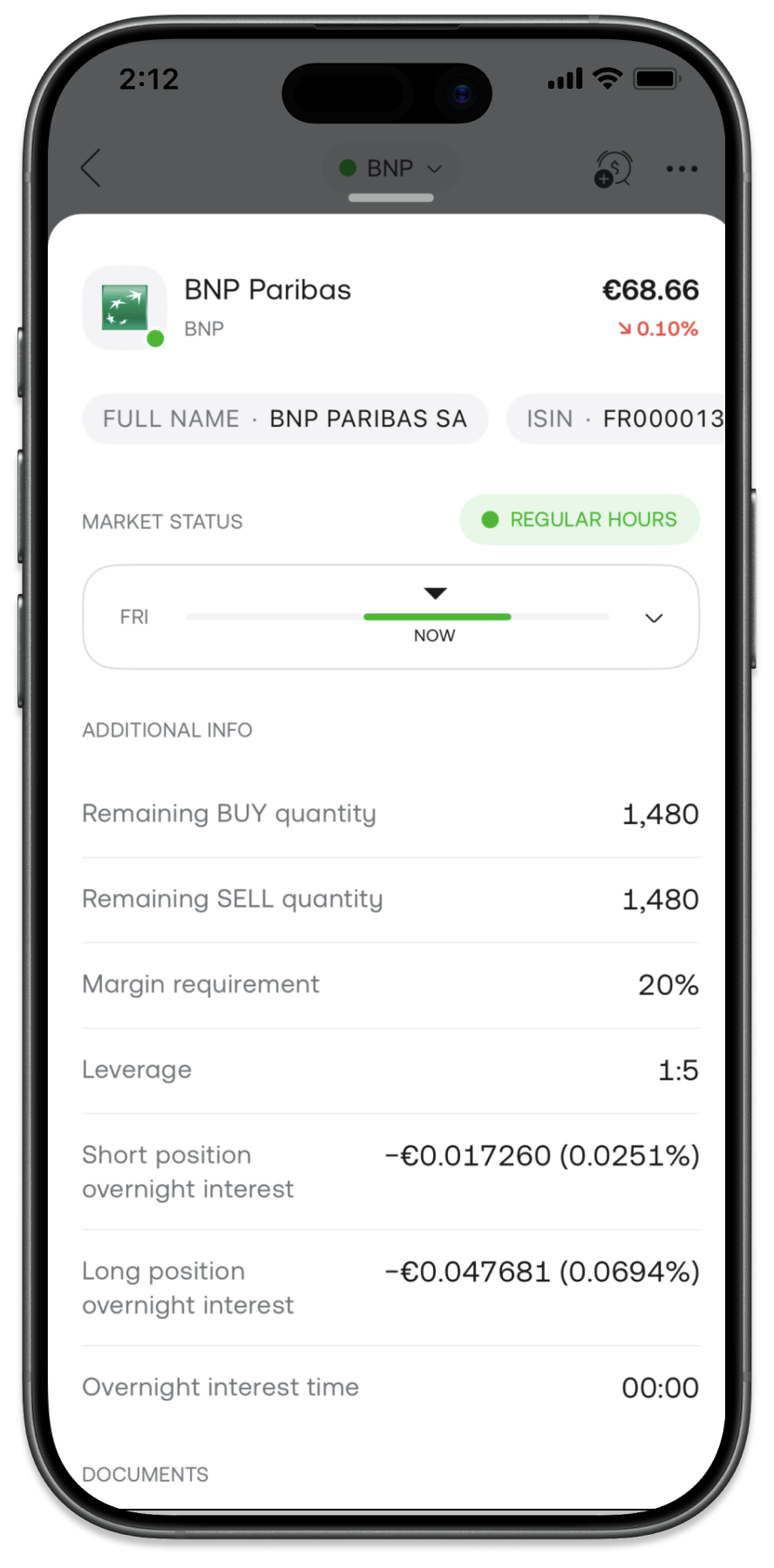Tap the FULL NAME BNP PARIBAS SA chip
Screen dimensions: 774x1568
point(285,419)
